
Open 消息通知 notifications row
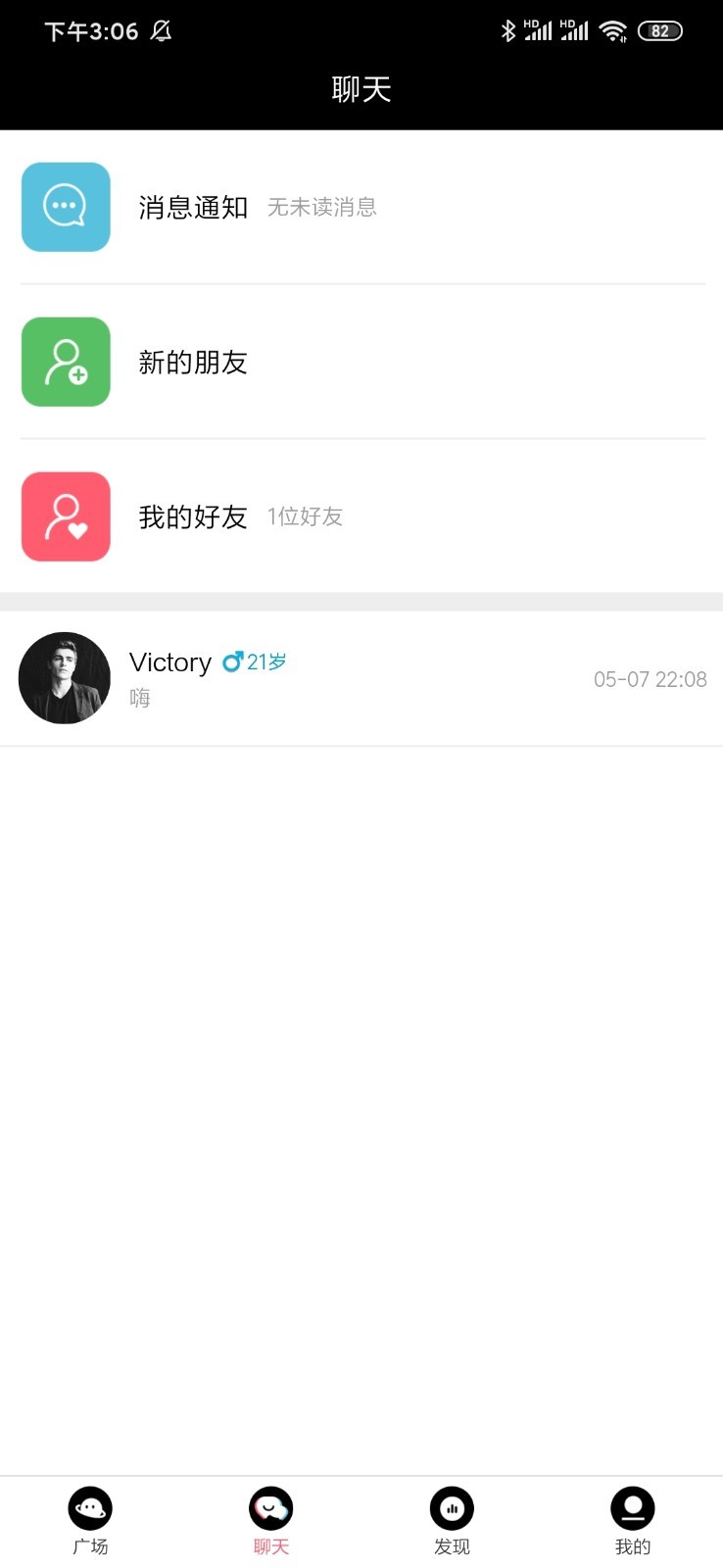click(361, 207)
